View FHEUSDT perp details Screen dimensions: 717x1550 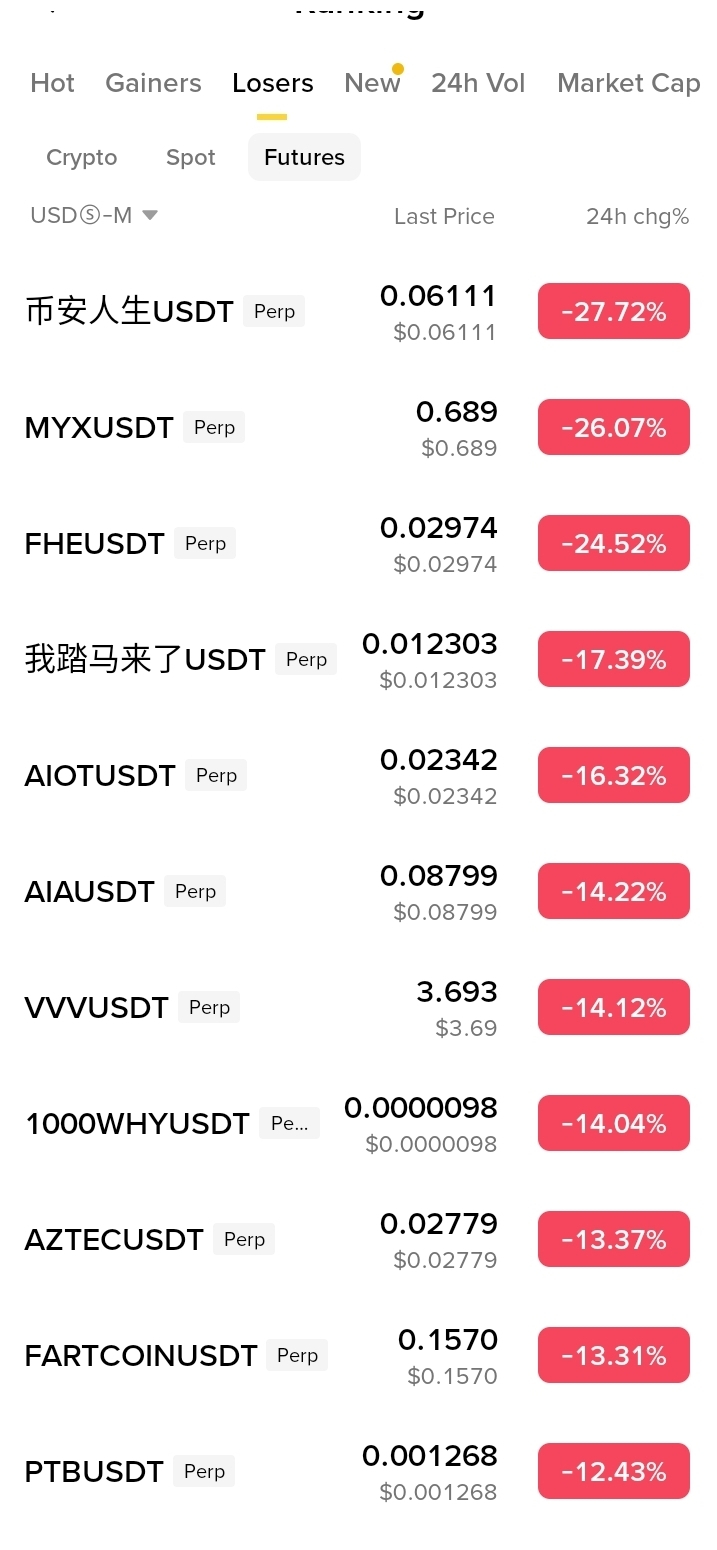94,544
